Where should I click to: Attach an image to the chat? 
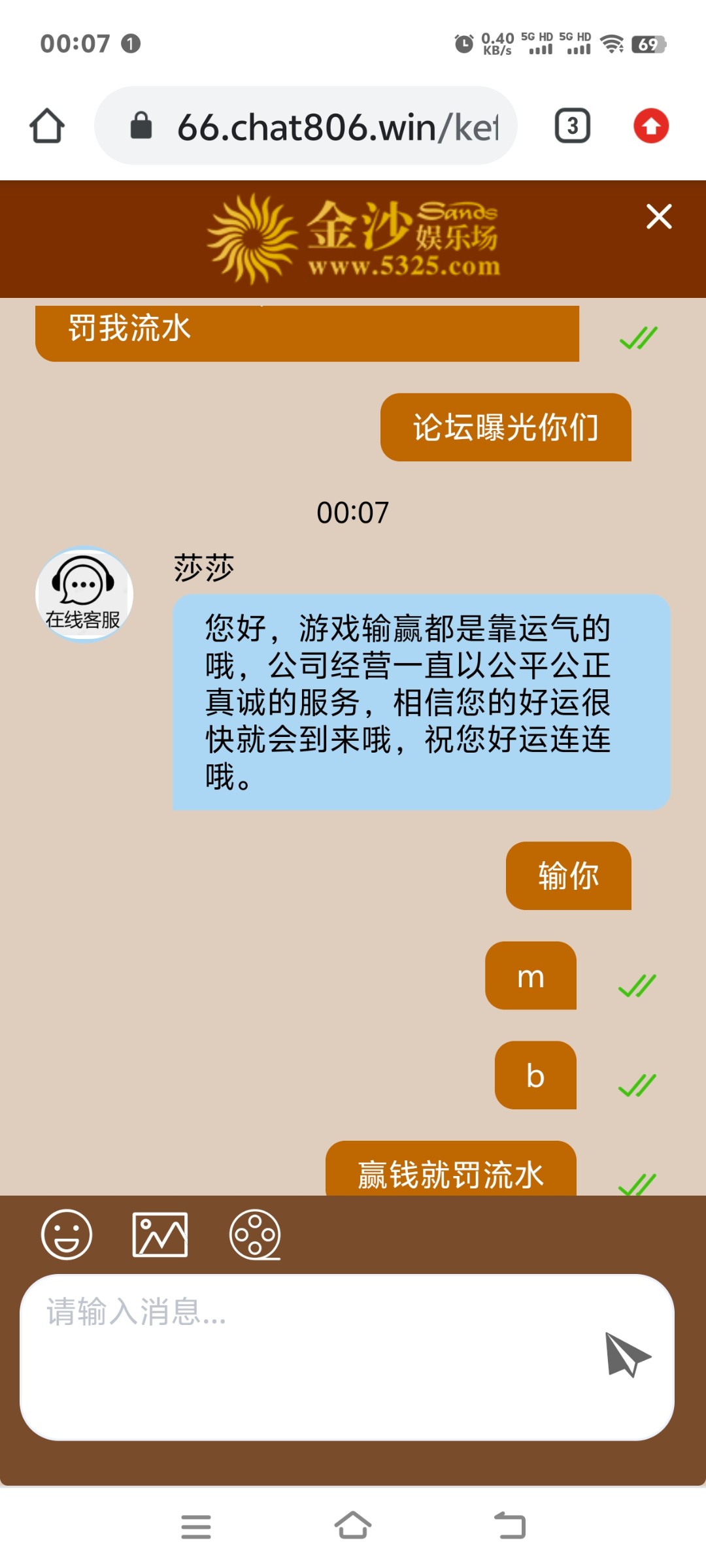[x=160, y=1234]
